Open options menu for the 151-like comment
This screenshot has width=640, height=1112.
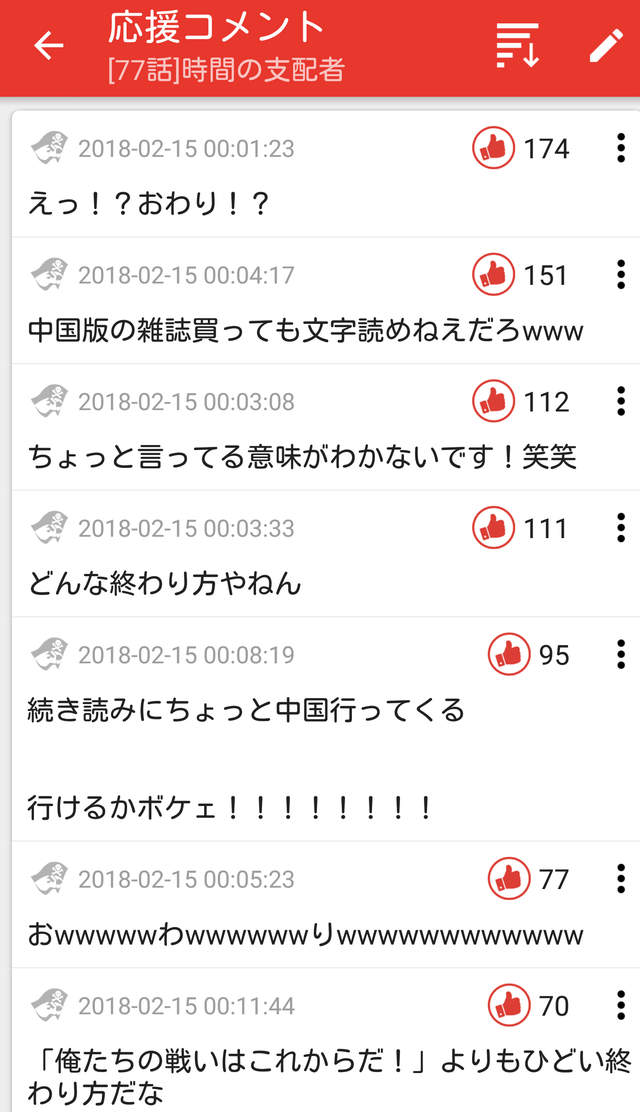tap(620, 275)
